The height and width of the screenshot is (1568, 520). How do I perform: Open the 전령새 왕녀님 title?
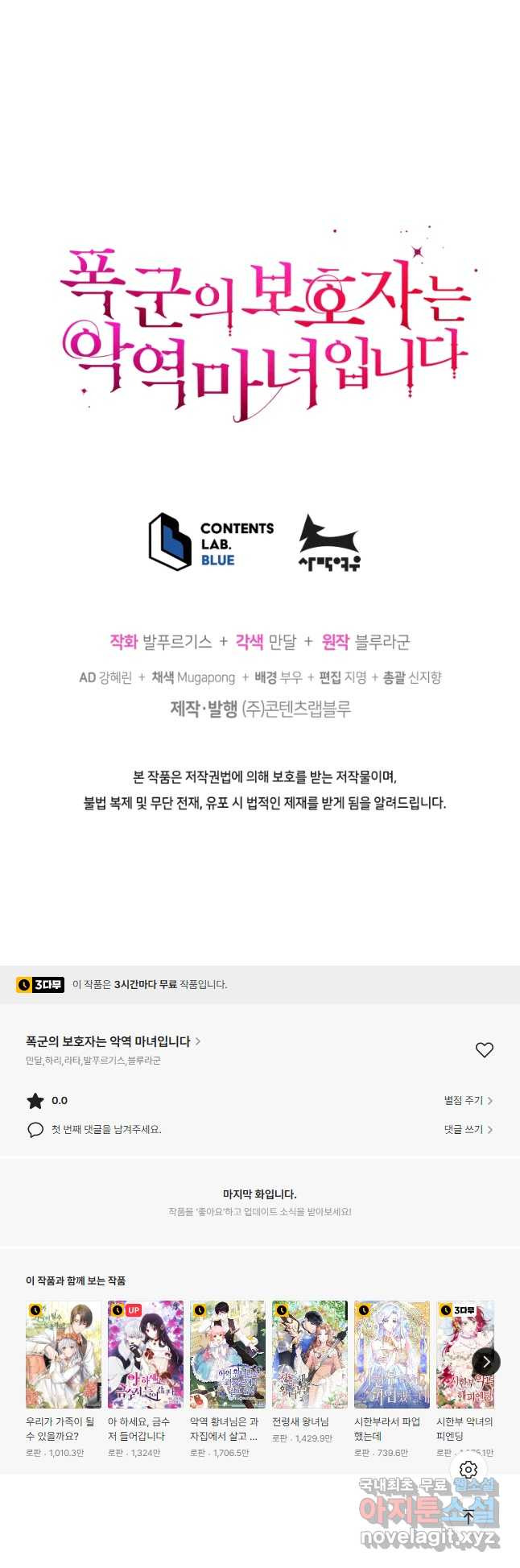pos(300,1421)
